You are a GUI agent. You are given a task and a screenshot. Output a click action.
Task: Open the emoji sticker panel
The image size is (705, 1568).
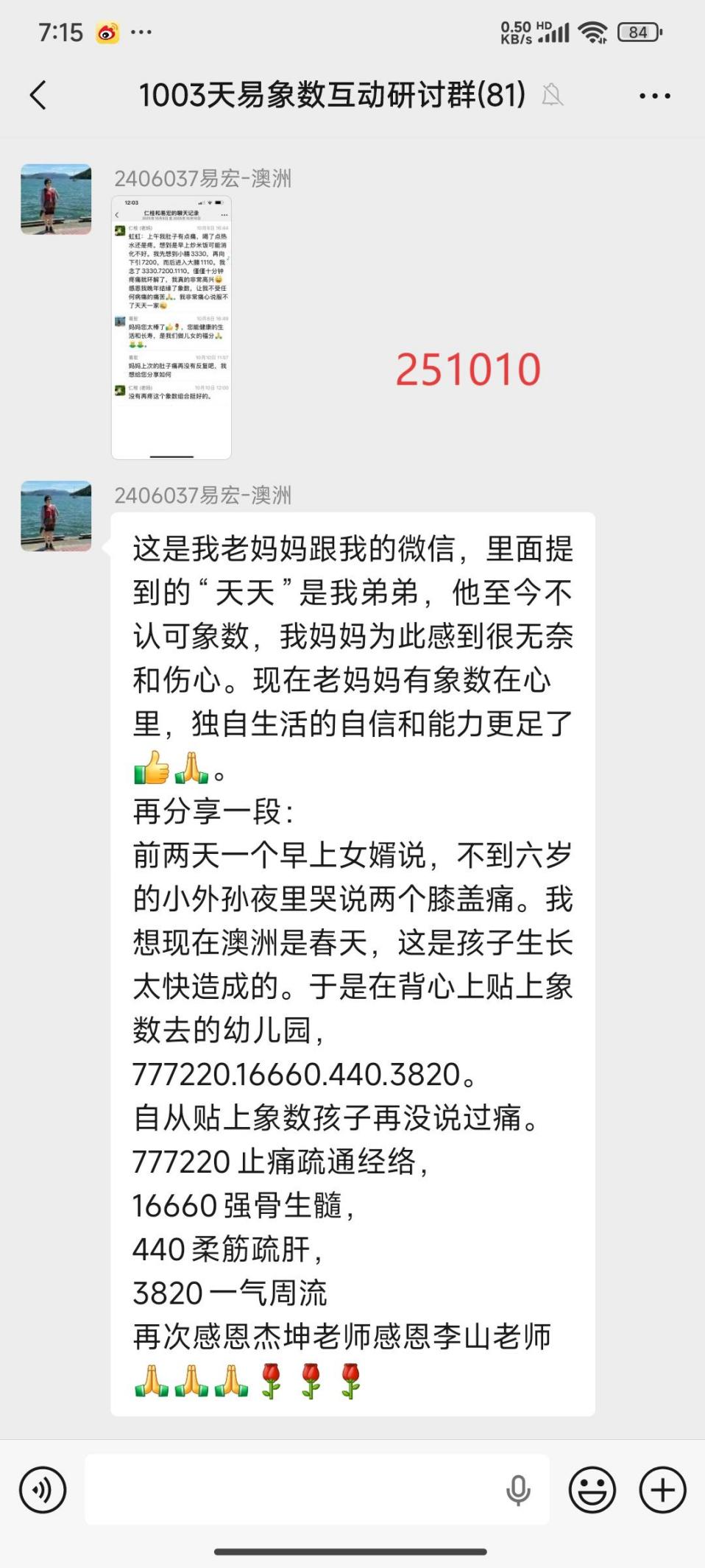point(592,1490)
